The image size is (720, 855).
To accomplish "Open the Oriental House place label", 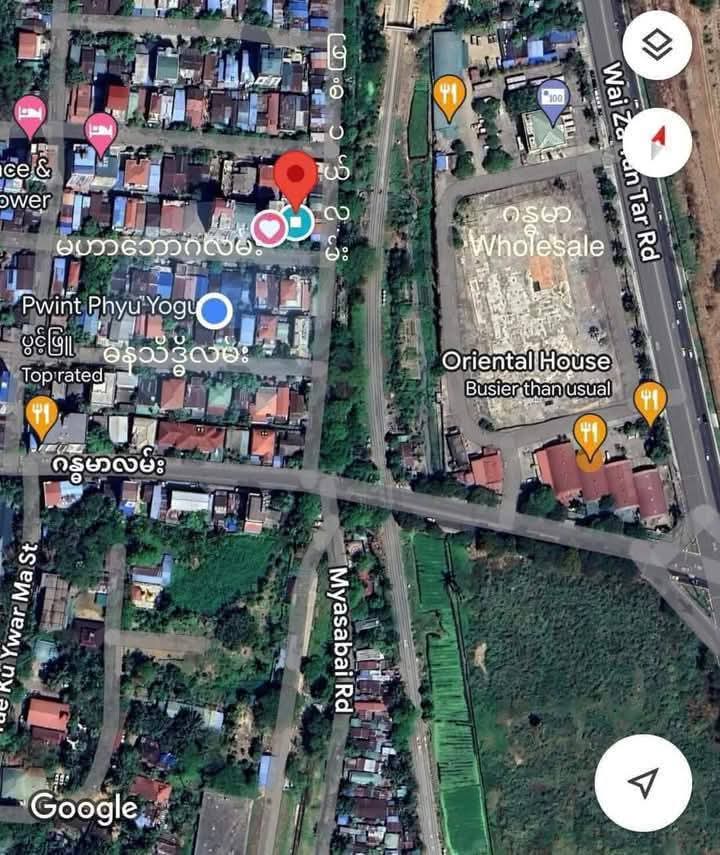I will (x=526, y=361).
